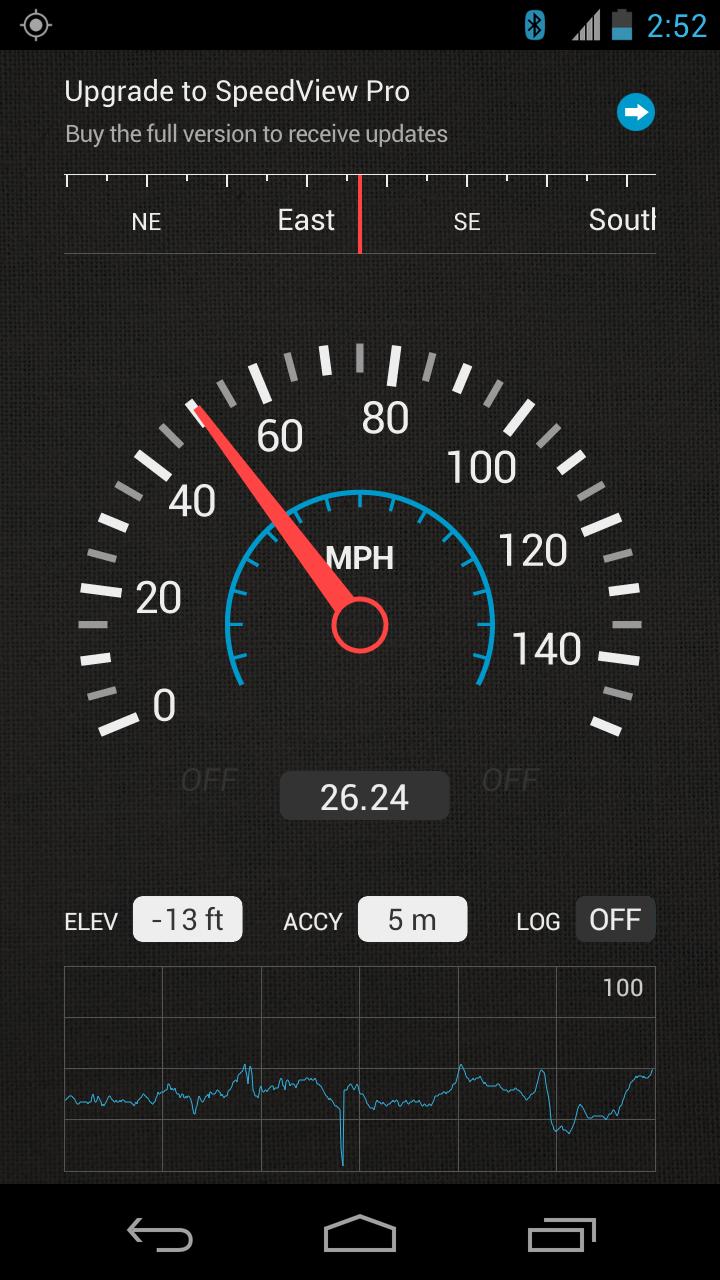Return to the home screen

[360, 1233]
